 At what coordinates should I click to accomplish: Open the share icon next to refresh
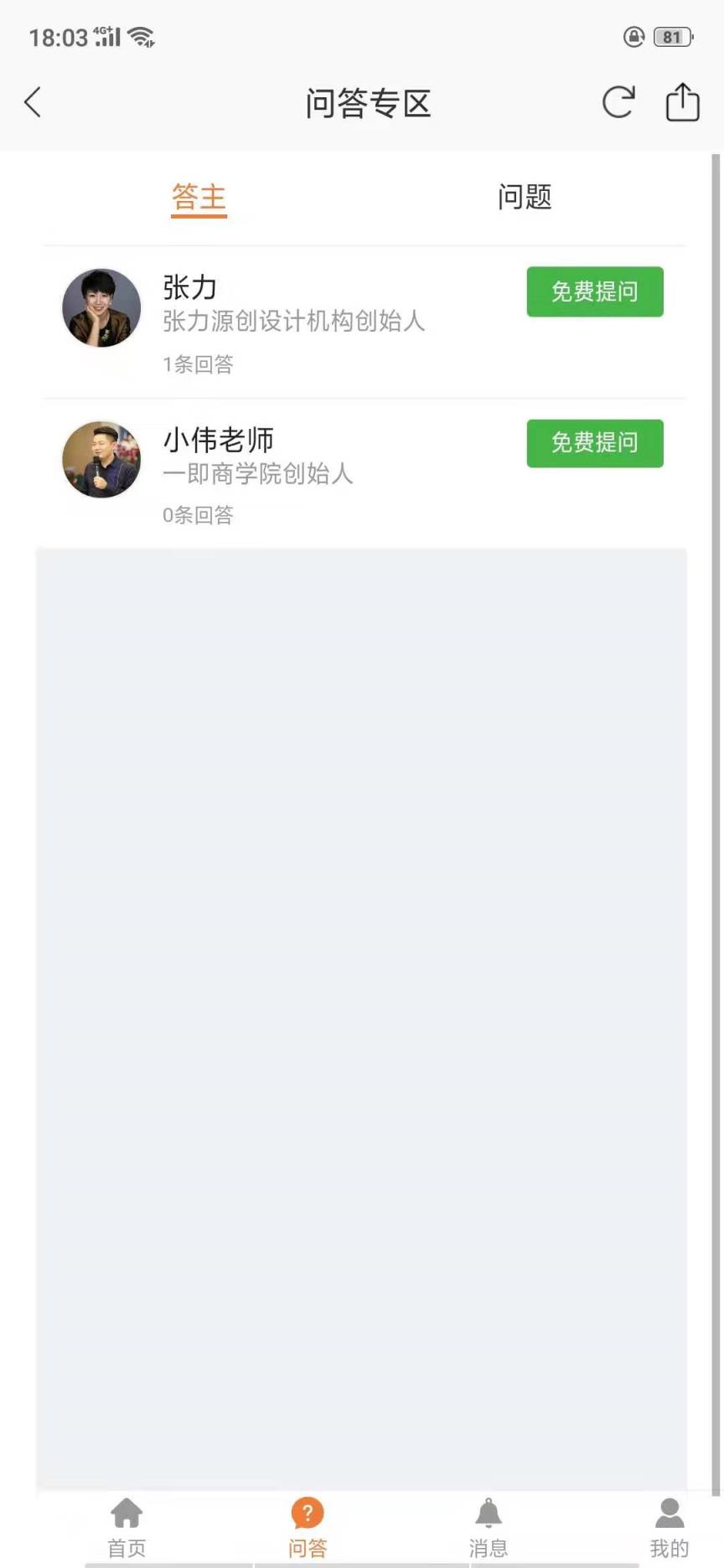[x=683, y=102]
